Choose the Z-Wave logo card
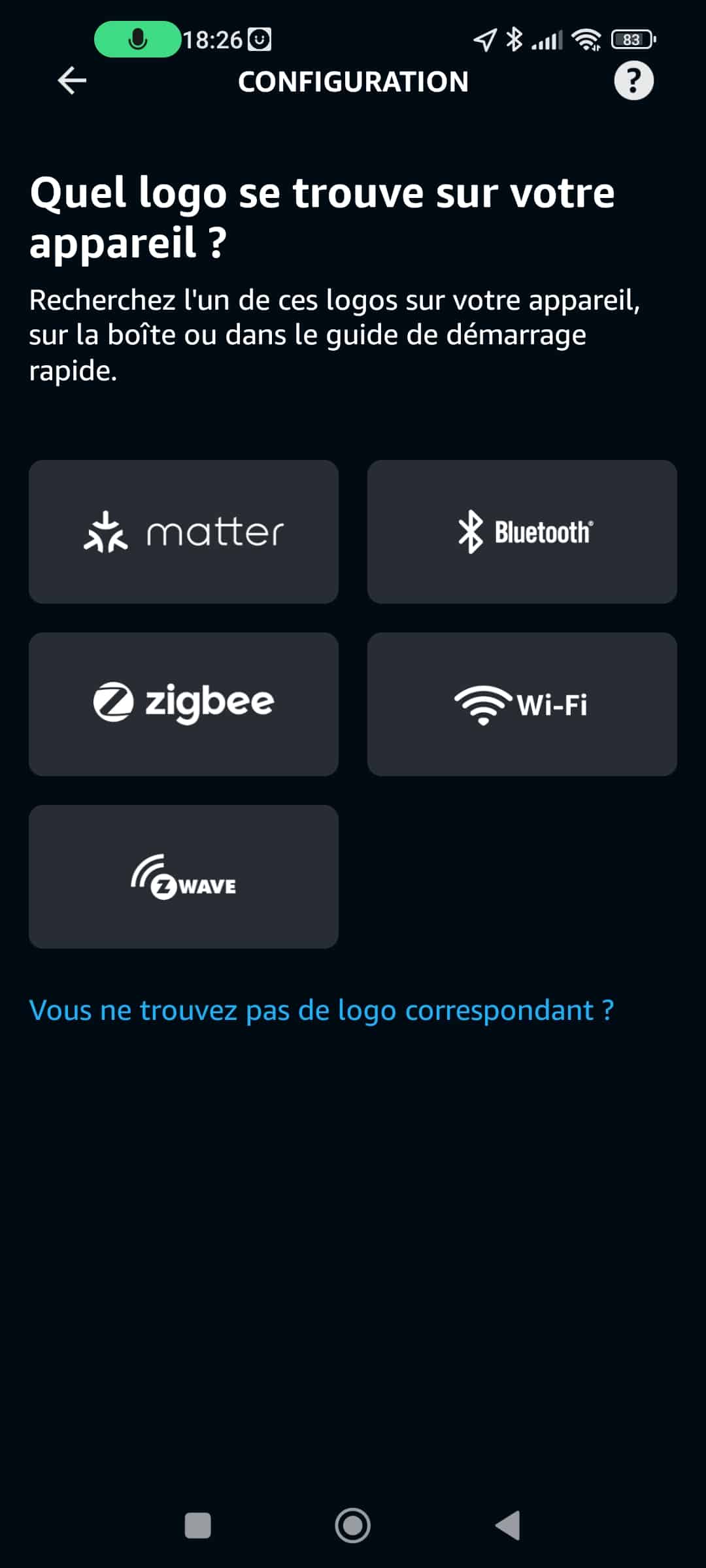This screenshot has width=706, height=1568. [184, 877]
